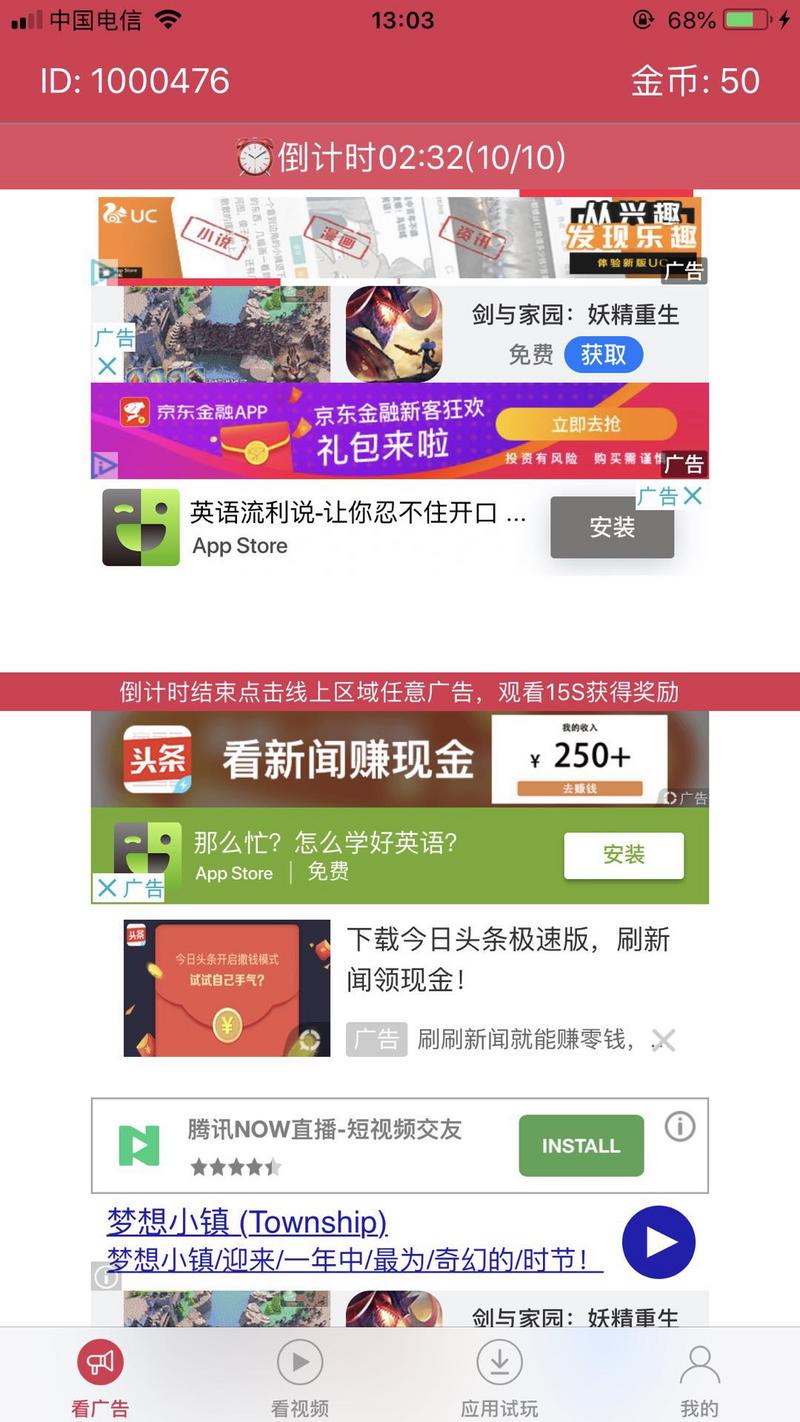The height and width of the screenshot is (1422, 800).
Task: Install 英语流利说 with the gray 安装 button
Action: (612, 527)
